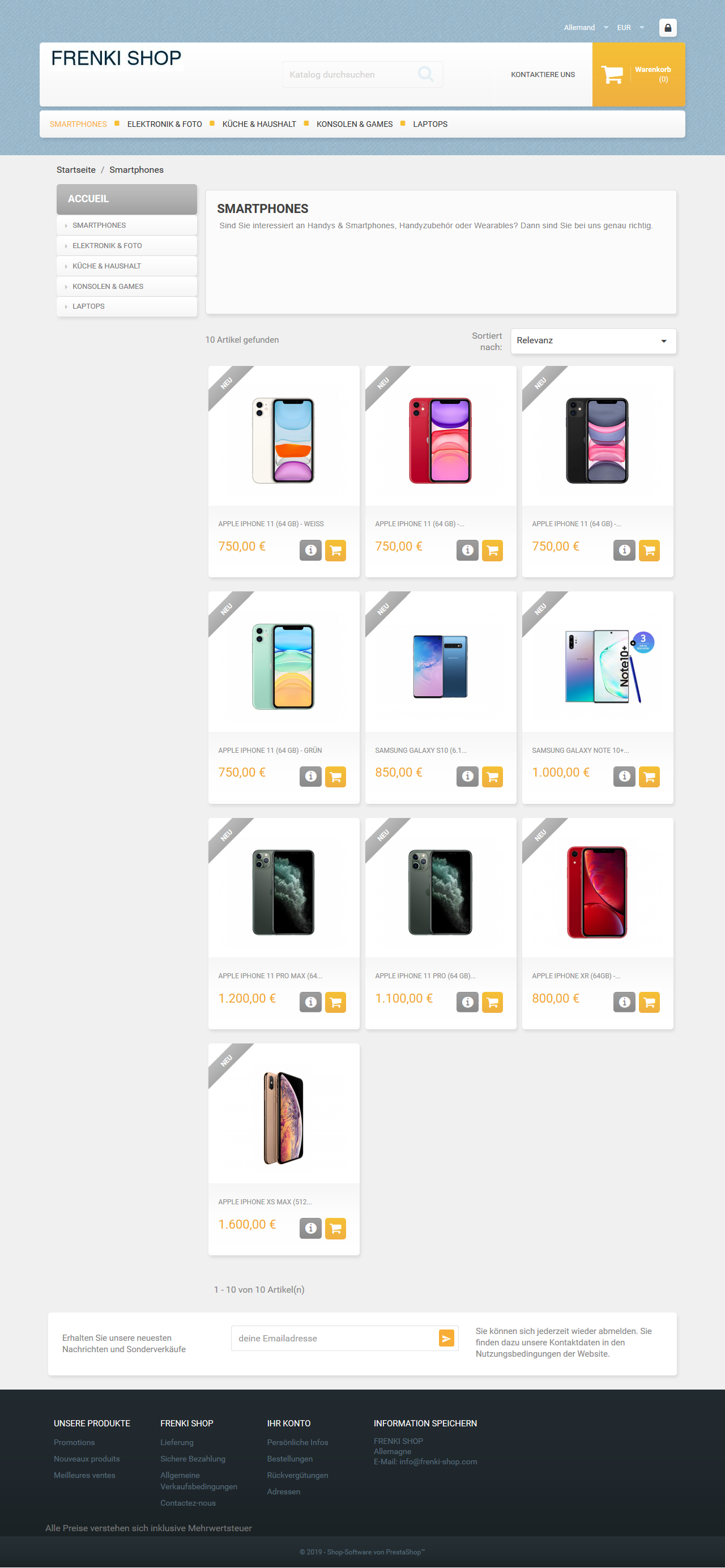Go to Startseite breadcrumb
Image resolution: width=725 pixels, height=1568 pixels.
76,170
